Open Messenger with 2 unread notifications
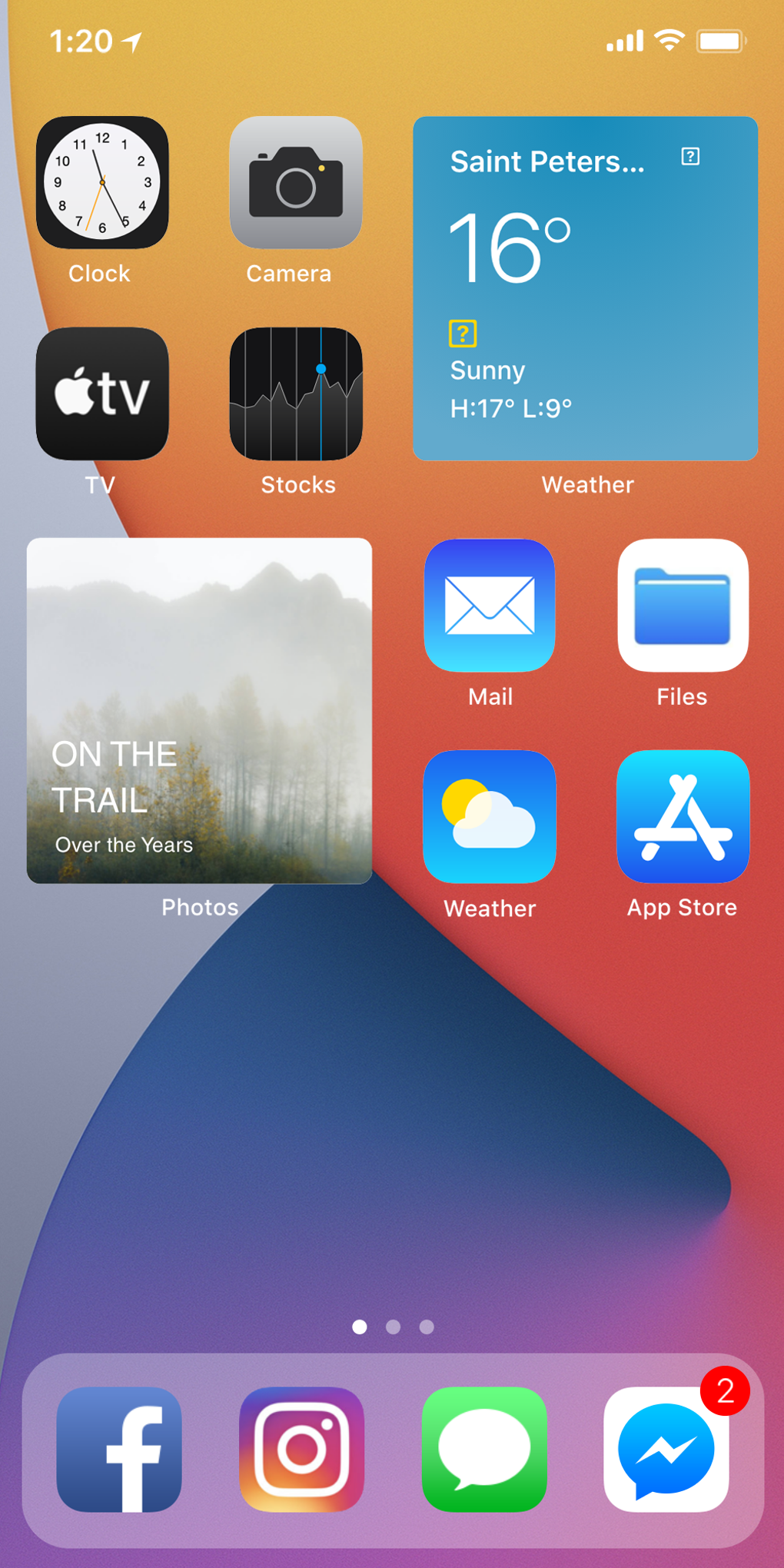Viewport: 784px width, 1568px height. [666, 1449]
